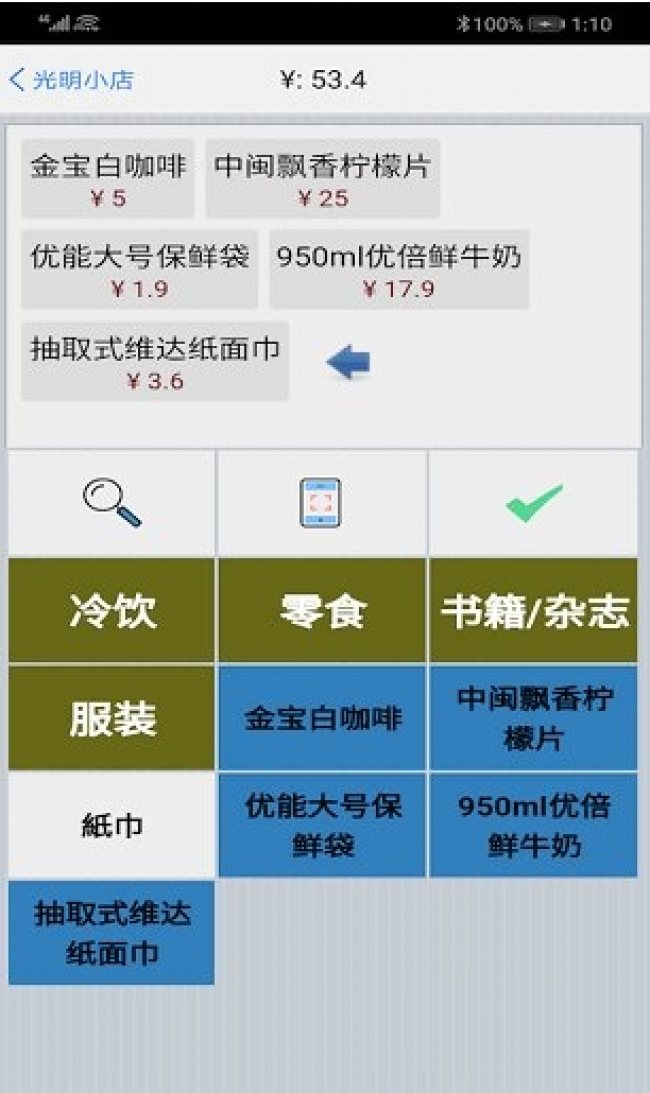The width and height of the screenshot is (650, 1093).
Task: Add 金宝白咖啡 from the blue product grid
Action: click(x=321, y=718)
